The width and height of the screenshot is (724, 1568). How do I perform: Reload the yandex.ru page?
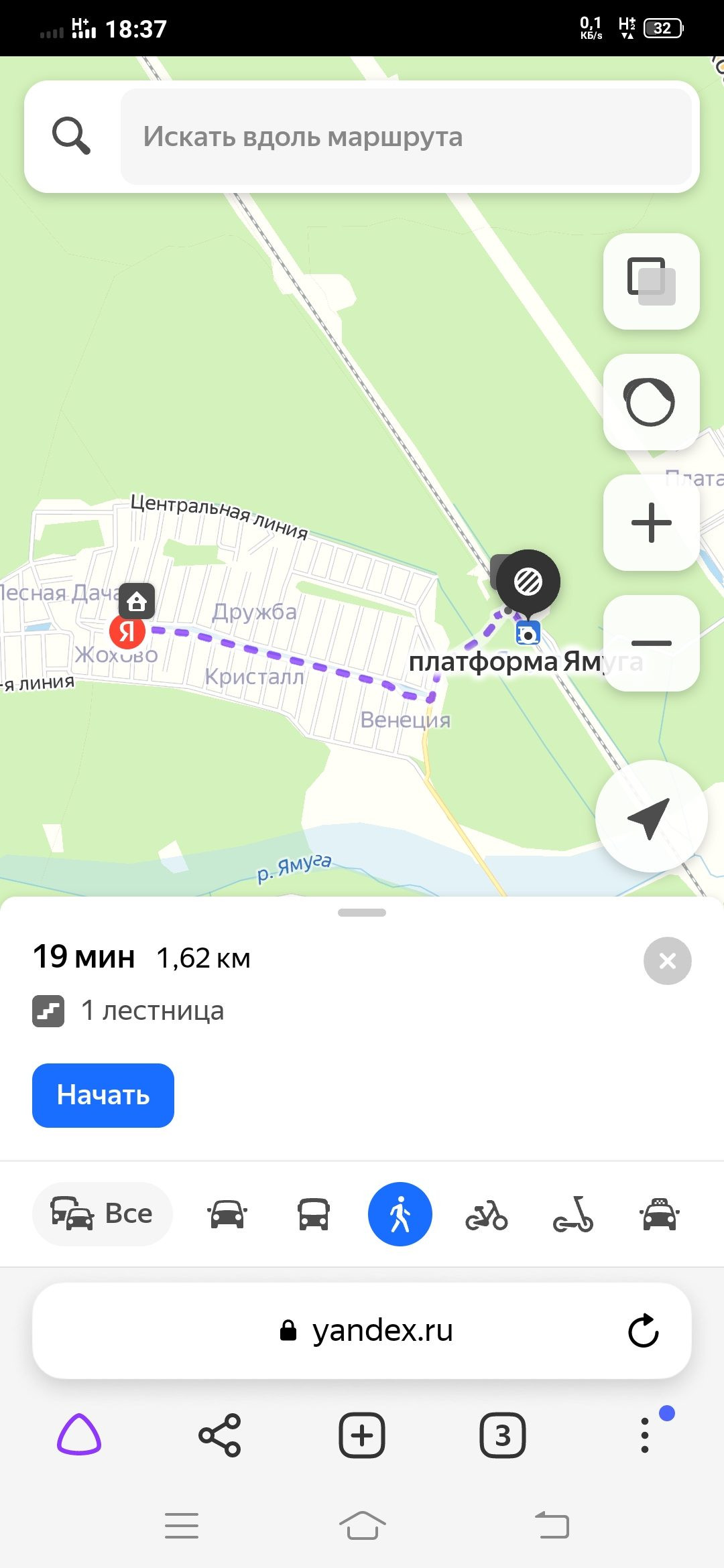tap(644, 1330)
